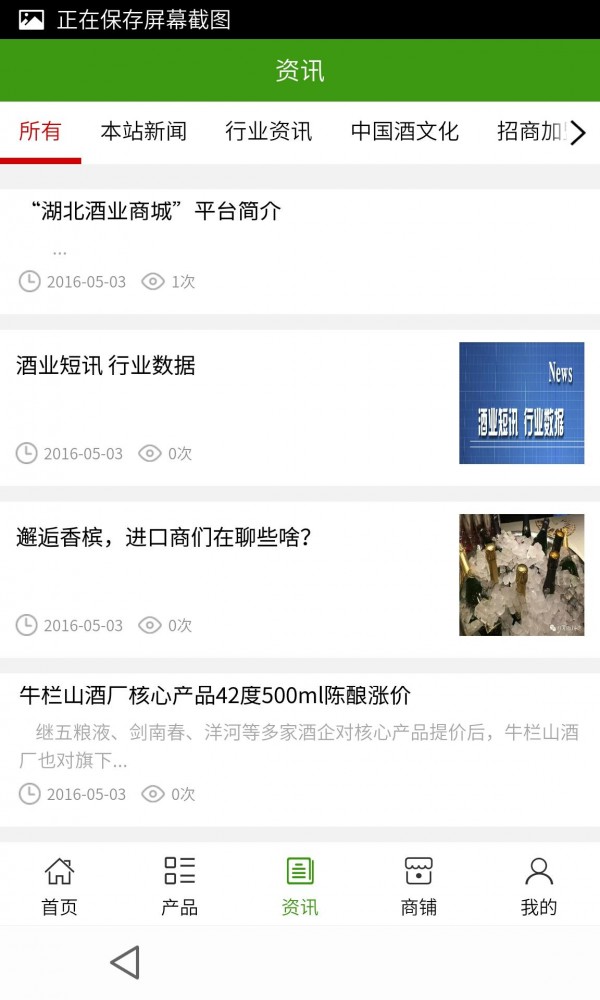The image size is (600, 1000).
Task: Switch to the 产品 tab
Action: pos(179,886)
